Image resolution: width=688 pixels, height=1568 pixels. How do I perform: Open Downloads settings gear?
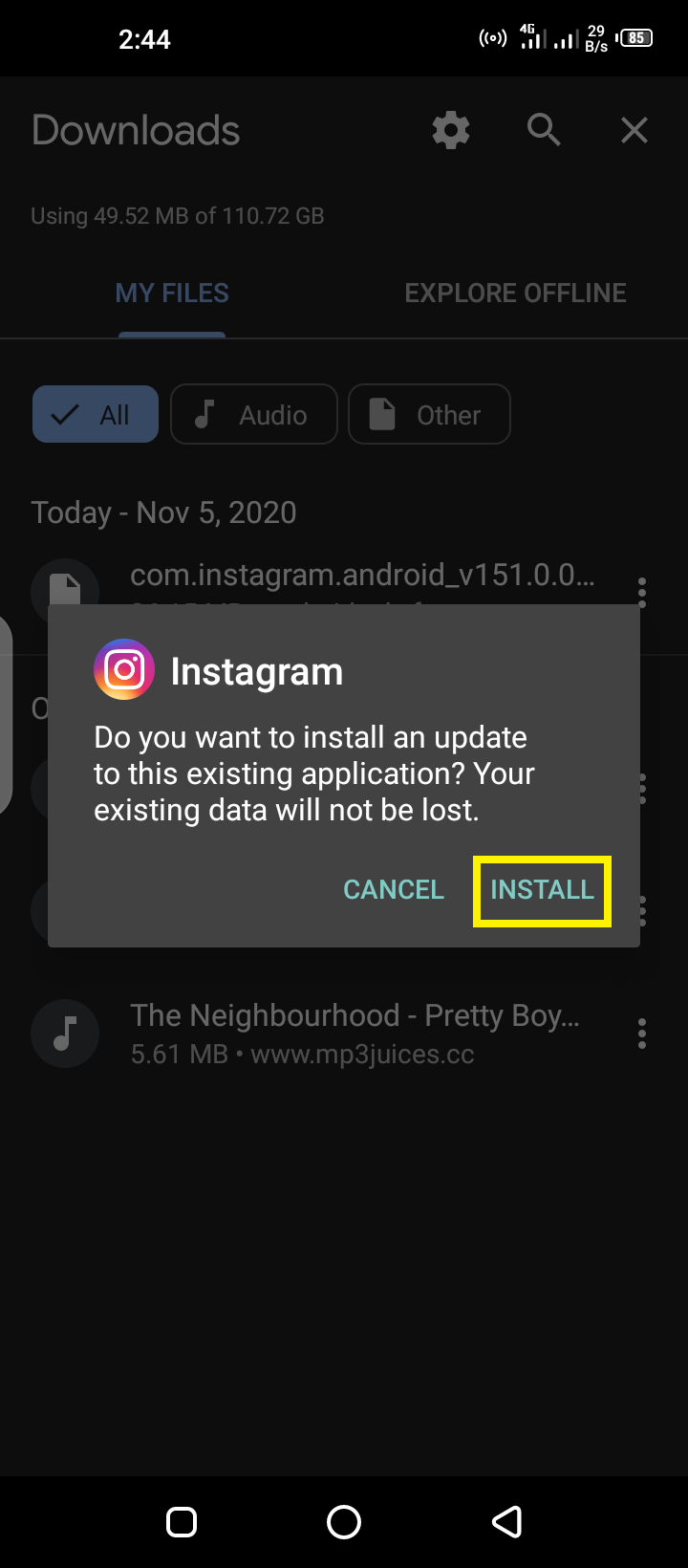click(451, 130)
